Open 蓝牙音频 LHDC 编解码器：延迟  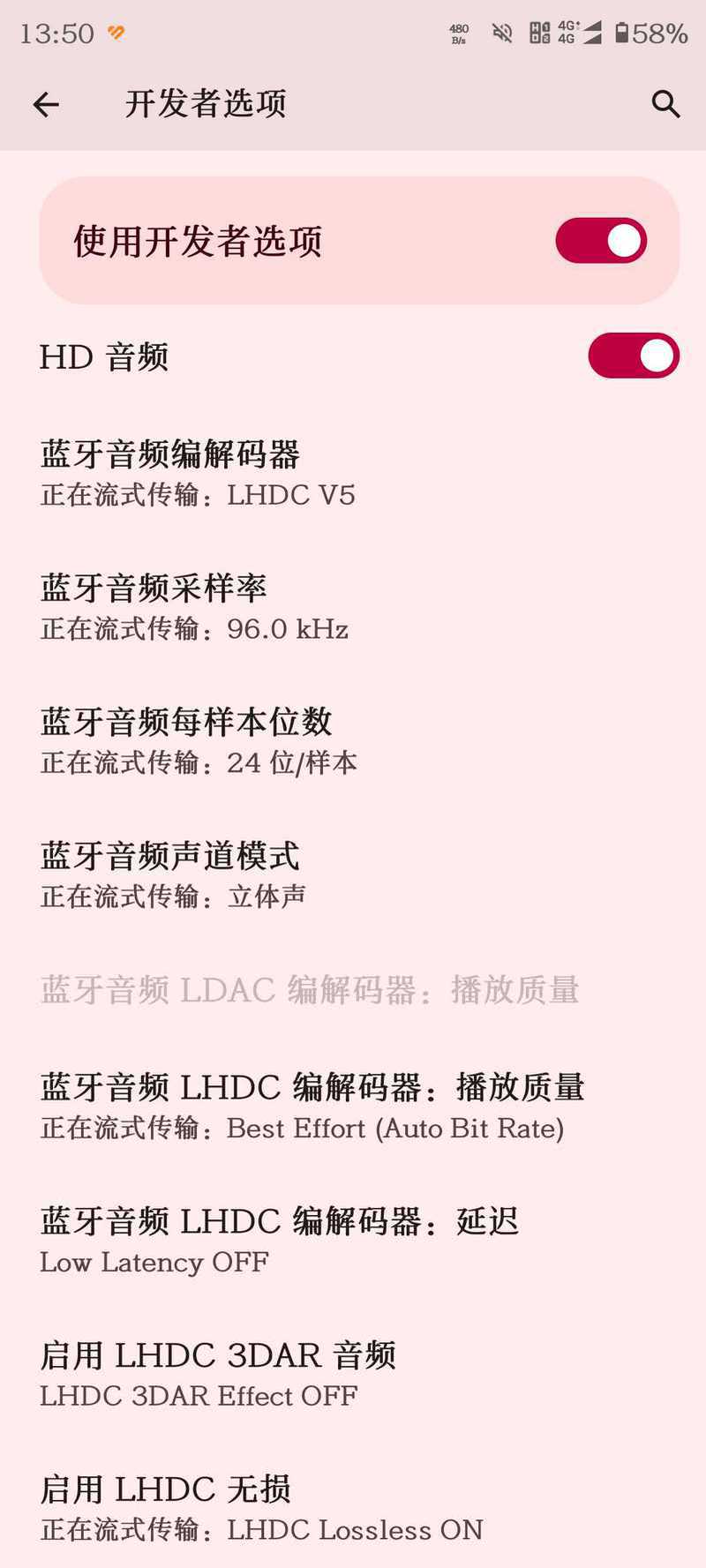pos(353,1242)
